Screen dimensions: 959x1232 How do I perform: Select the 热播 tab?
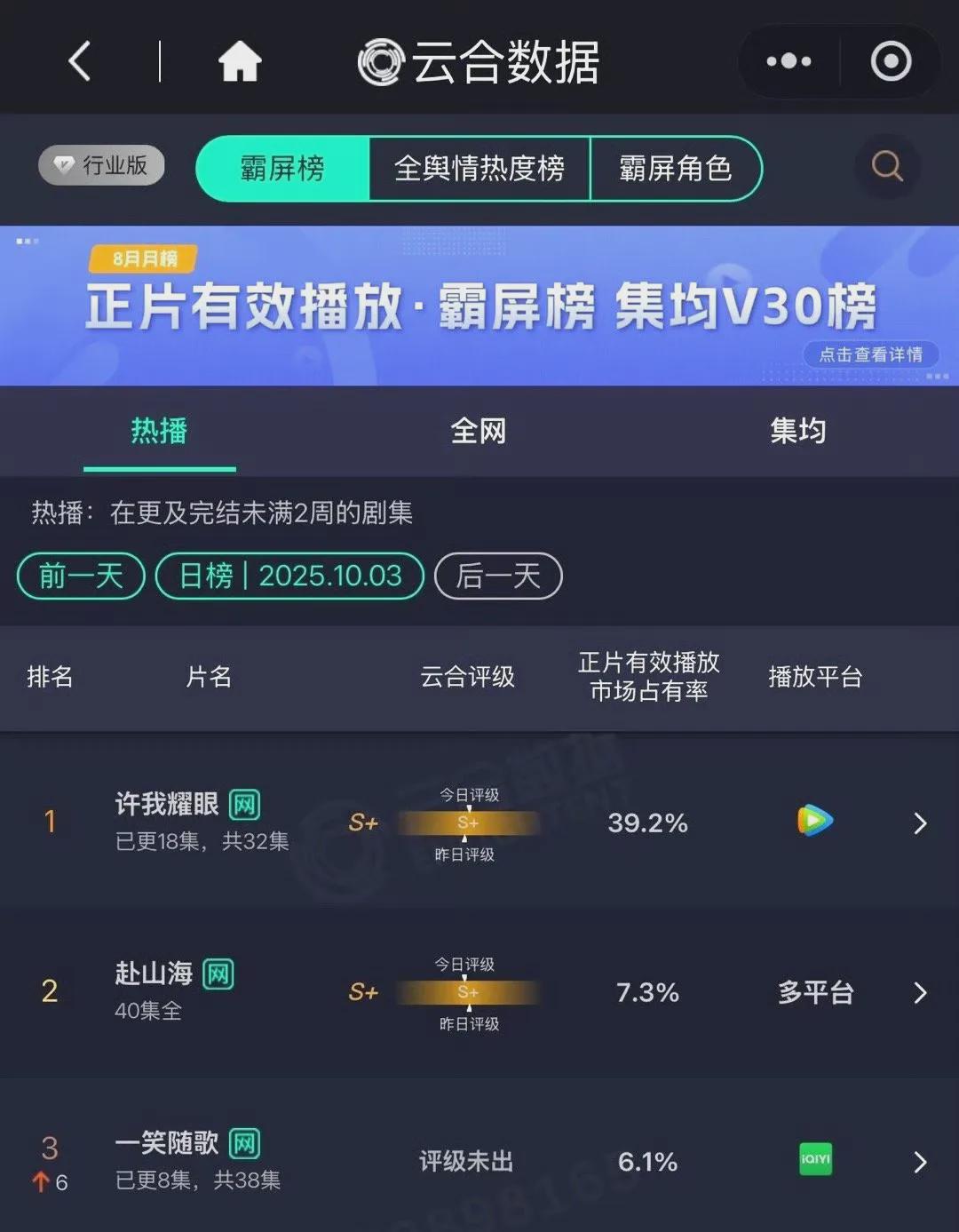159,431
